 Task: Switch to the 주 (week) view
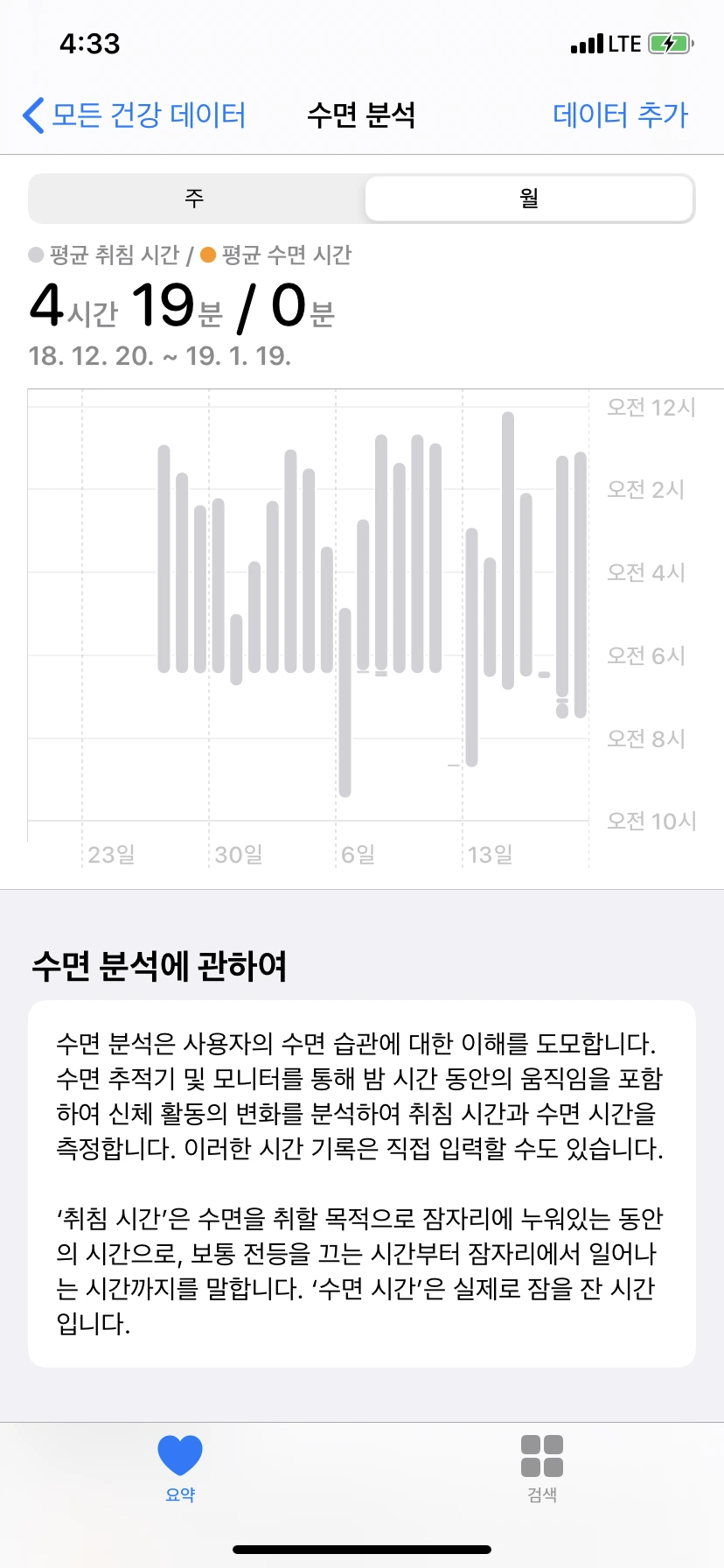pos(195,199)
